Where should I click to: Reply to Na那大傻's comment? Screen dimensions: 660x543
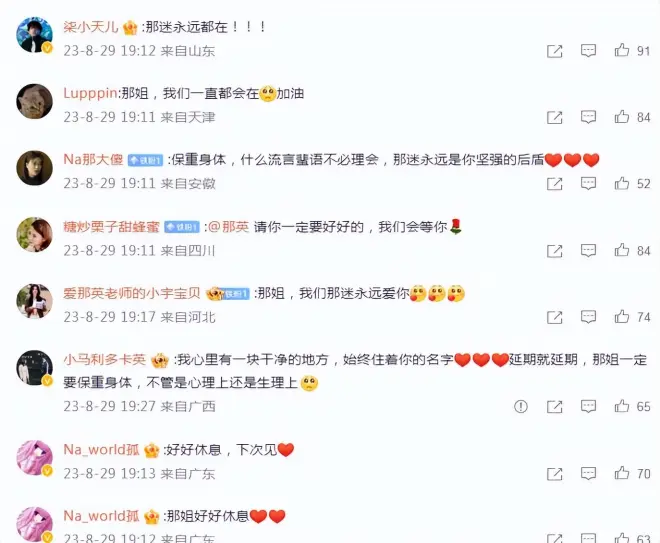click(589, 184)
